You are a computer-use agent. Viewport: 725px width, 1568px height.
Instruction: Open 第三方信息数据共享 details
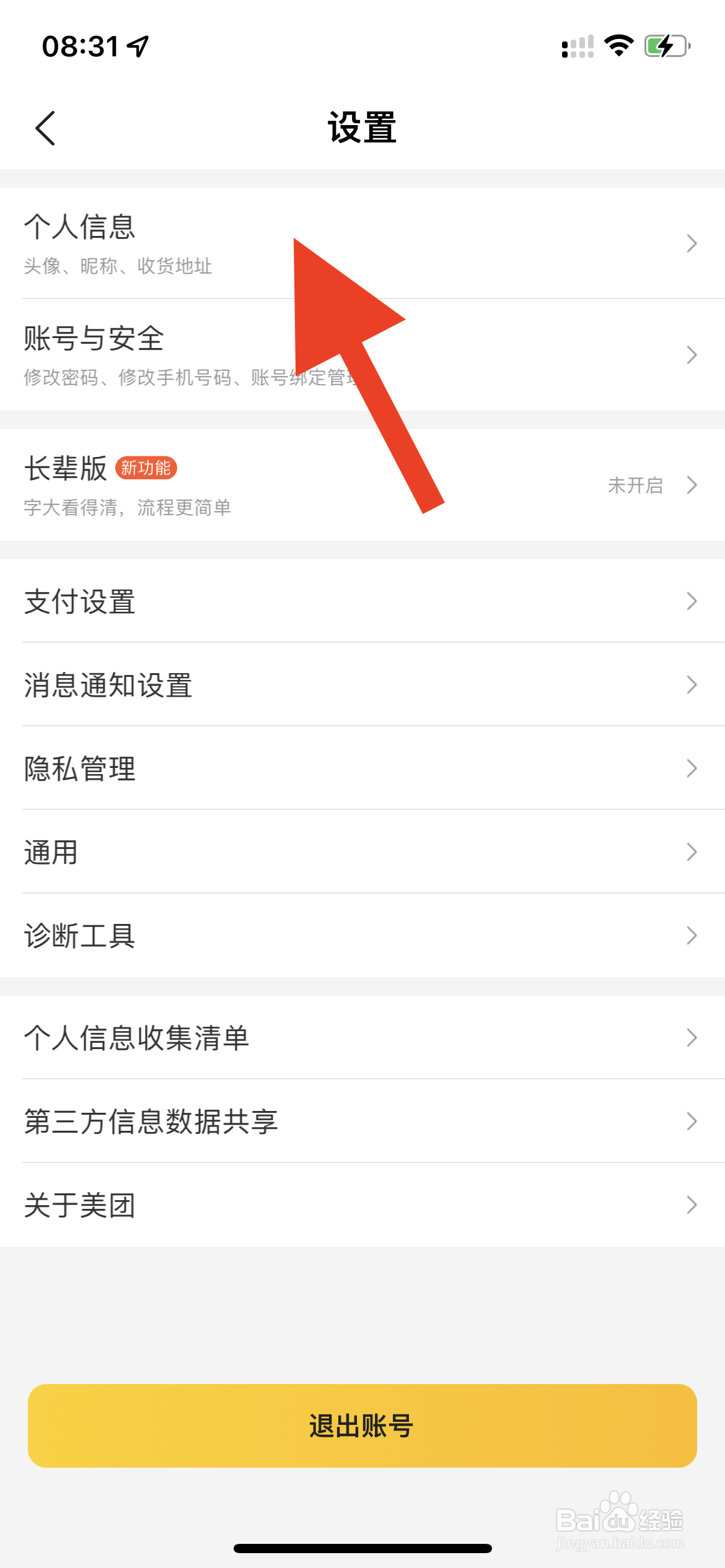click(x=362, y=1121)
